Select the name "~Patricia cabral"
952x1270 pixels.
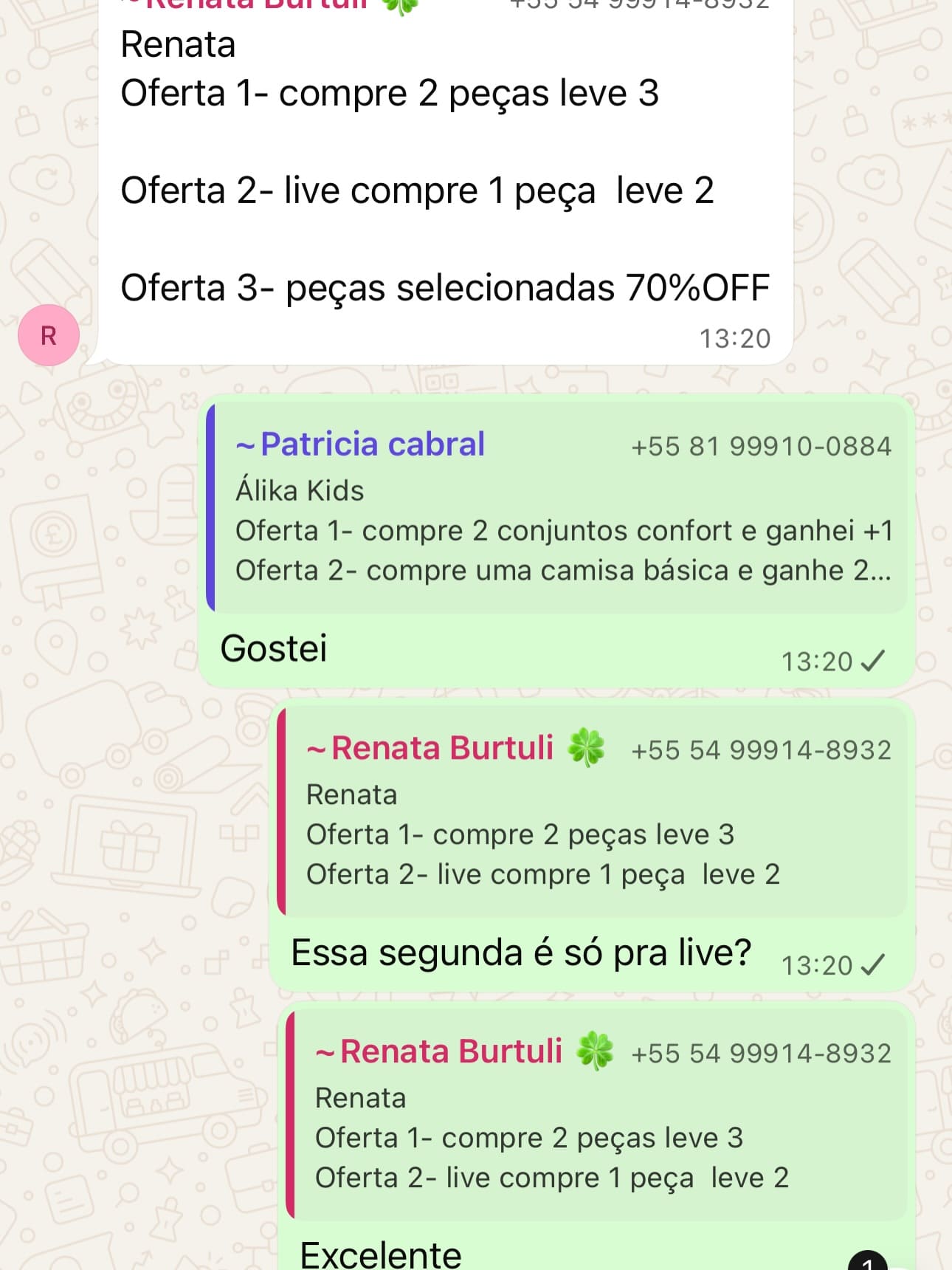[360, 444]
